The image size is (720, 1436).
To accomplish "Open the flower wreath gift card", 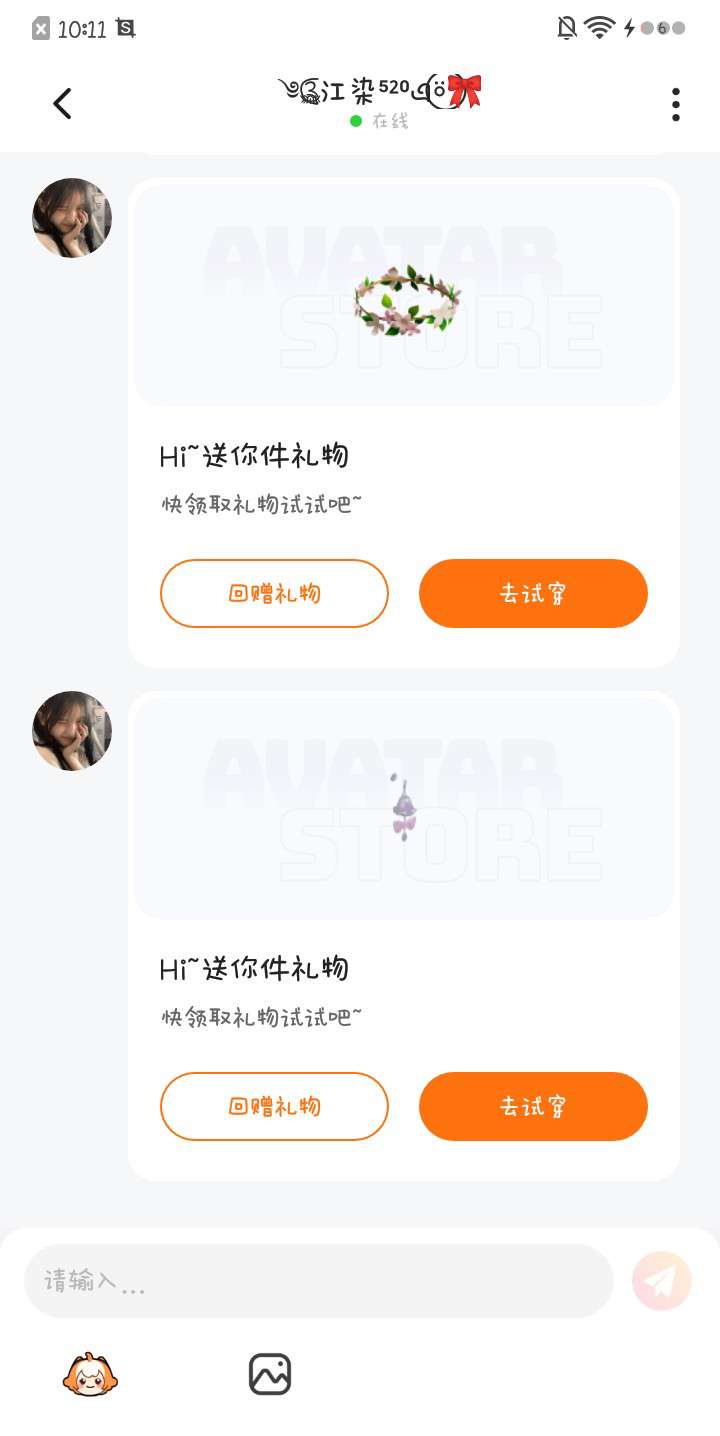I will [404, 296].
